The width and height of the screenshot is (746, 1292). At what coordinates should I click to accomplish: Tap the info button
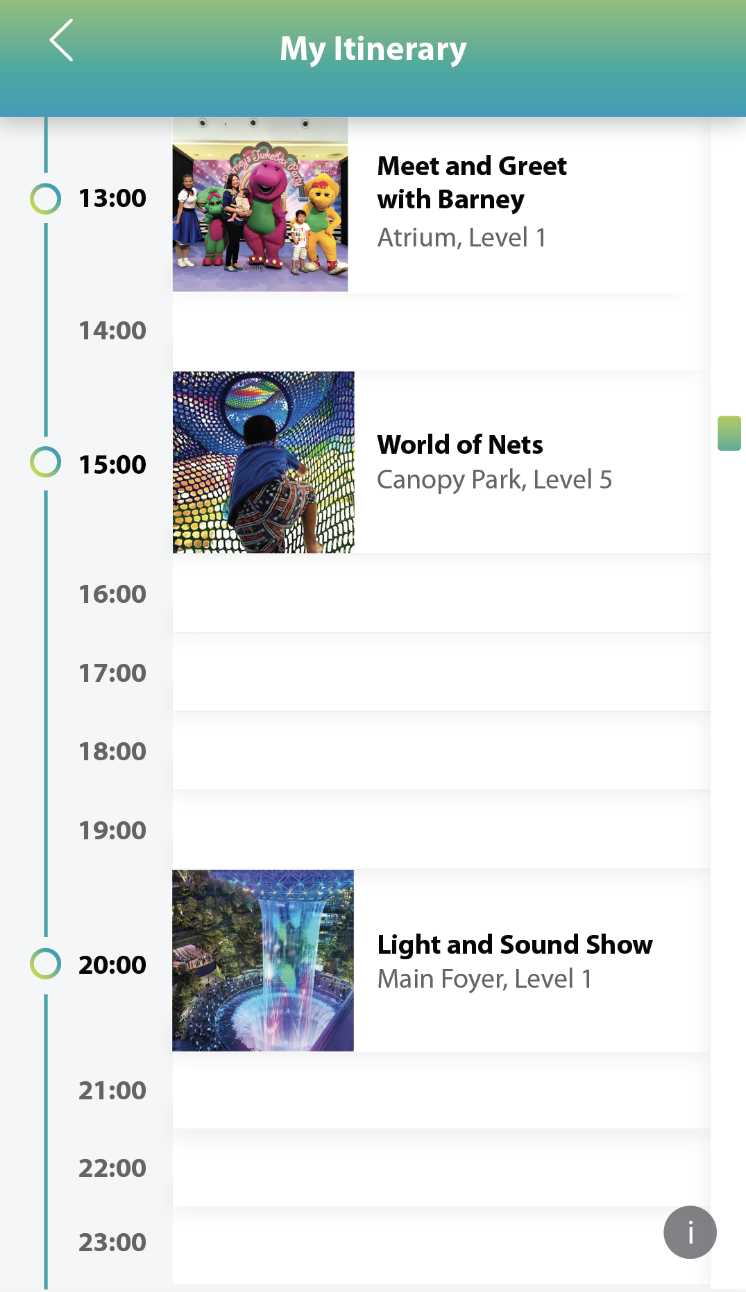coord(690,1232)
